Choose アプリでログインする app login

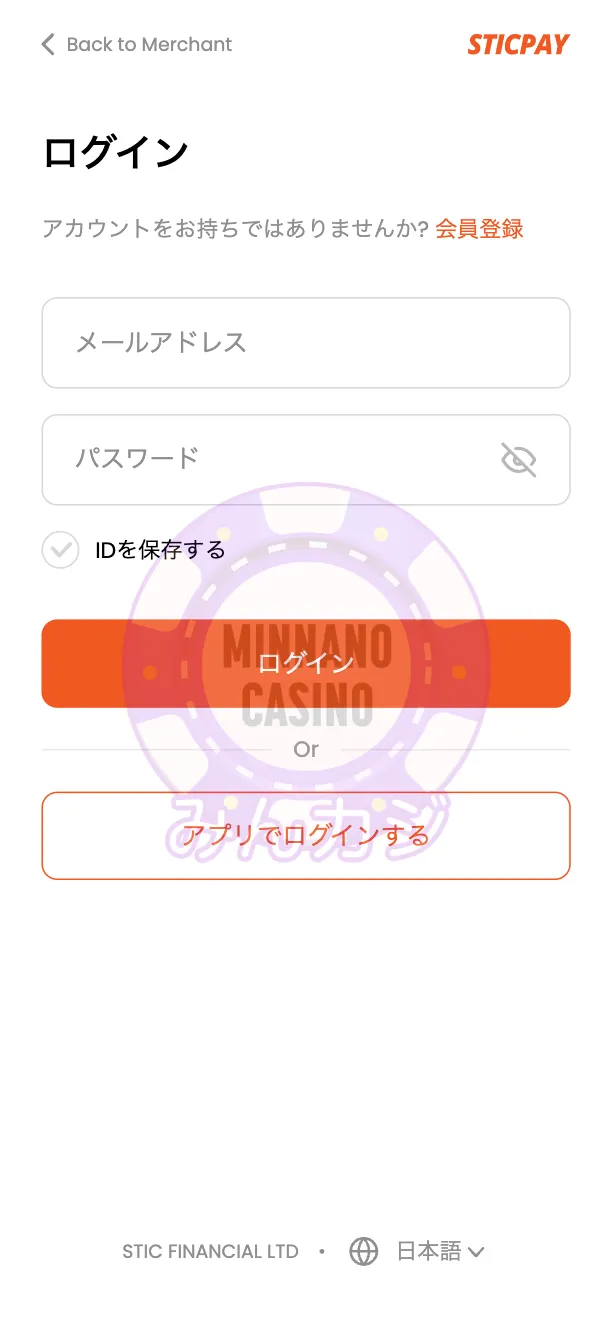305,836
